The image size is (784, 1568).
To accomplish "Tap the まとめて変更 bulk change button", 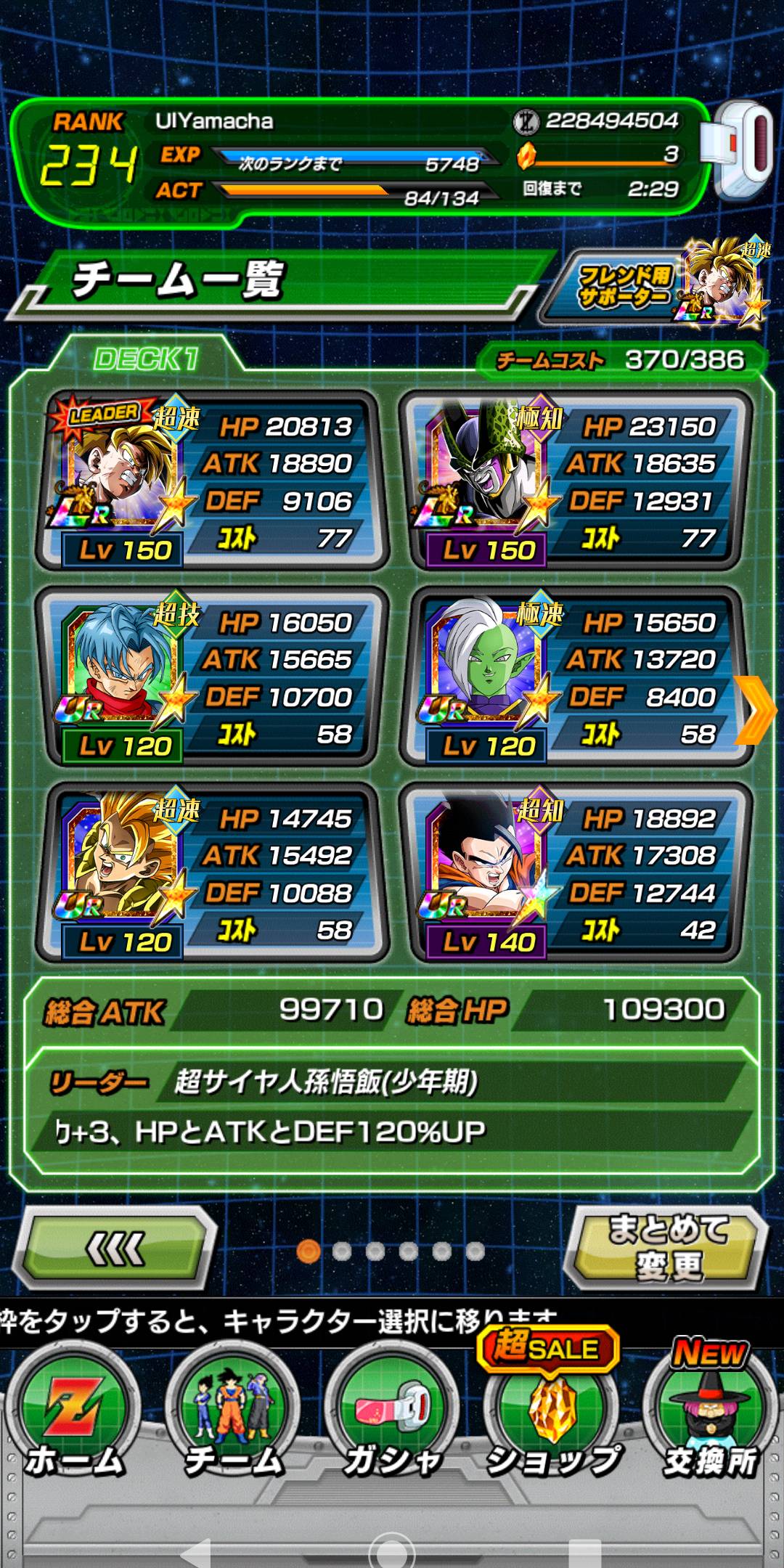I will click(x=668, y=1250).
